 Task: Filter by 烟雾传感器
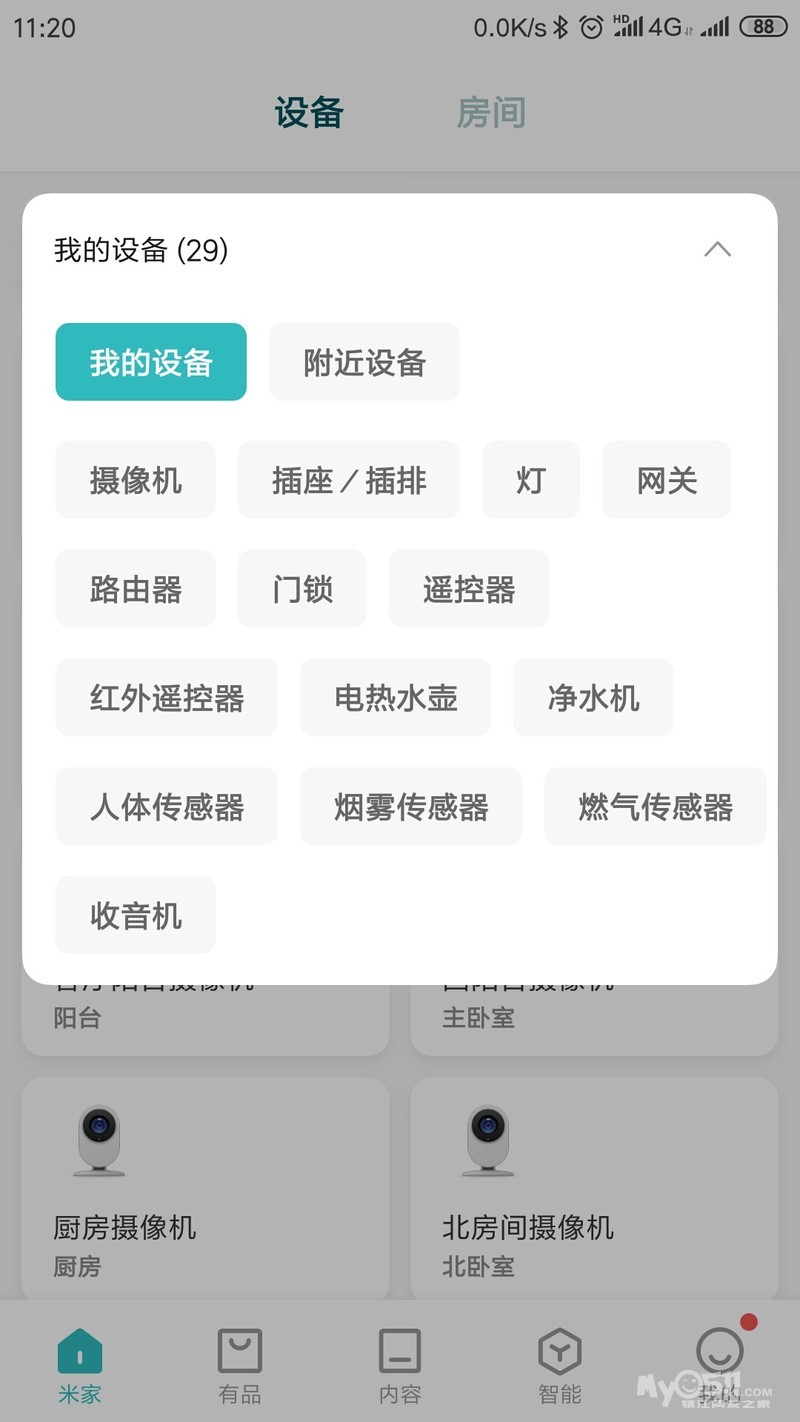[410, 807]
